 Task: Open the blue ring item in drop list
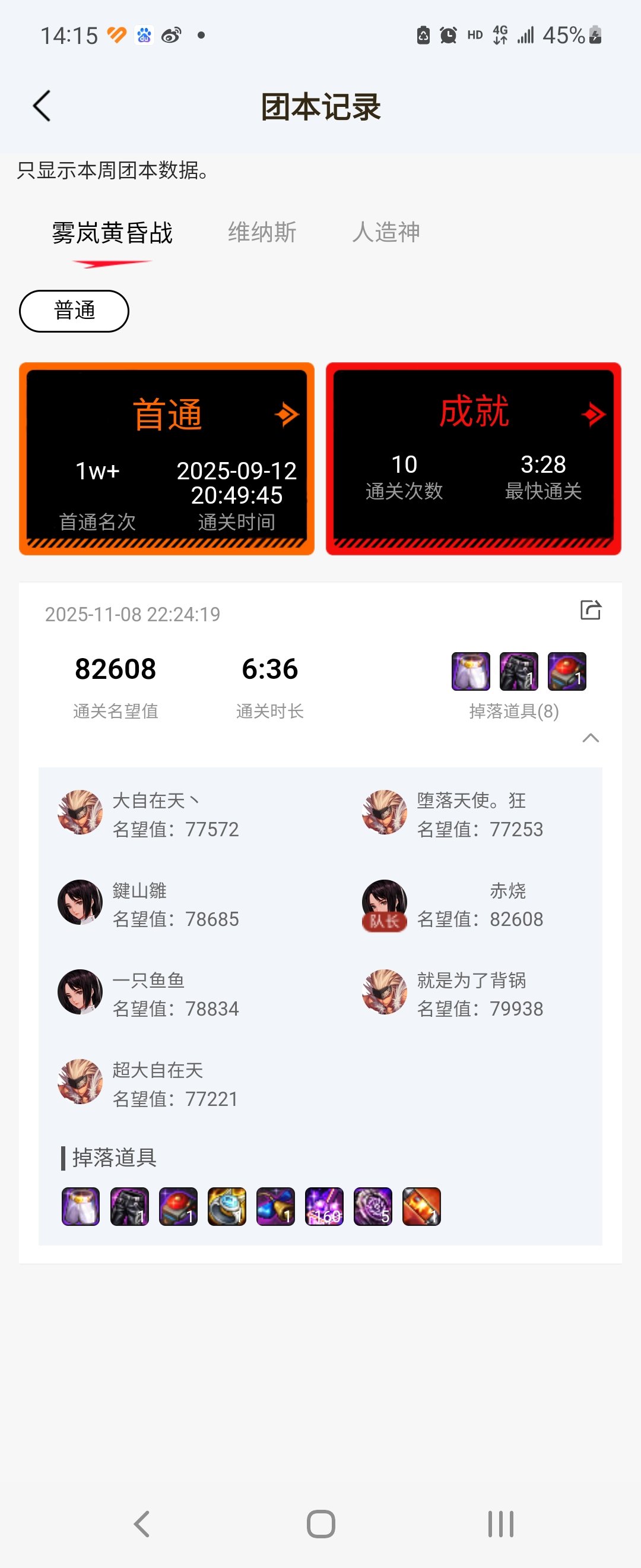(x=227, y=1207)
